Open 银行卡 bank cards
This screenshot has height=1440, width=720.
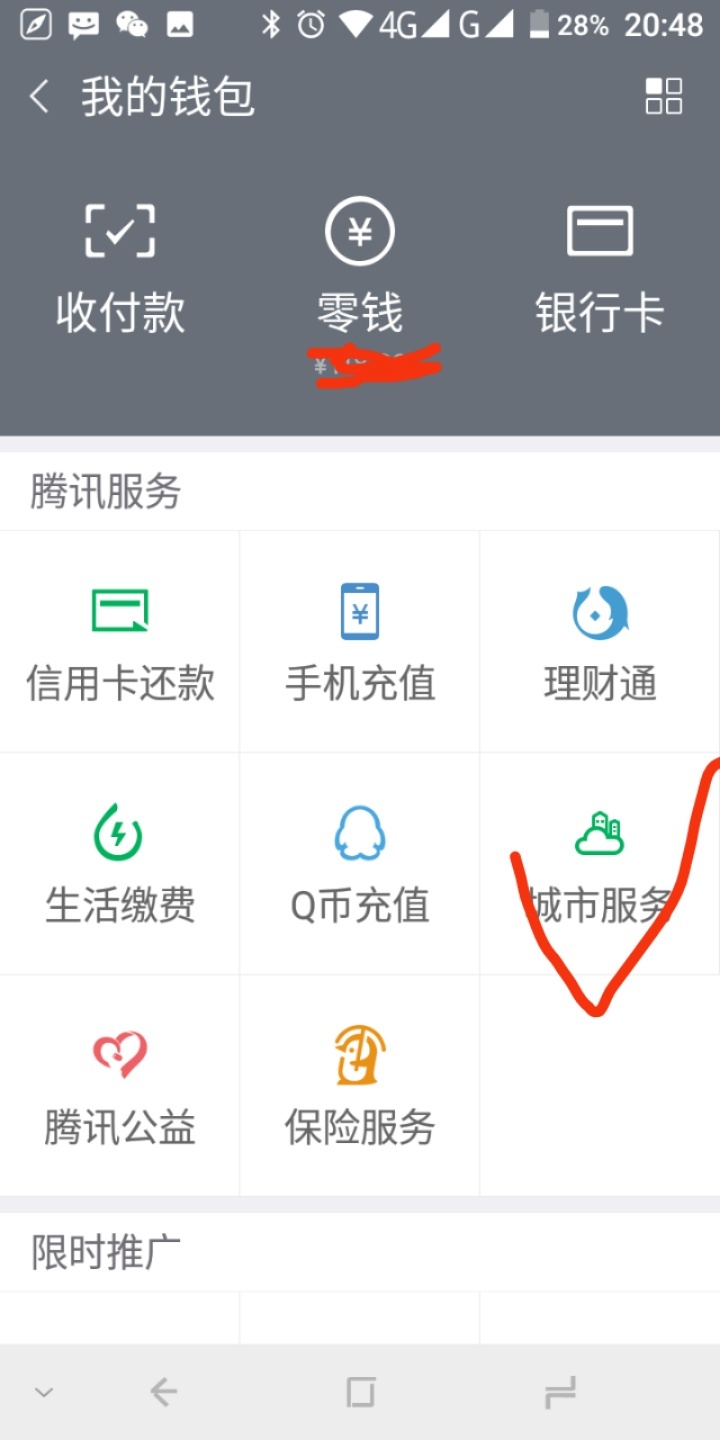pyautogui.click(x=599, y=270)
